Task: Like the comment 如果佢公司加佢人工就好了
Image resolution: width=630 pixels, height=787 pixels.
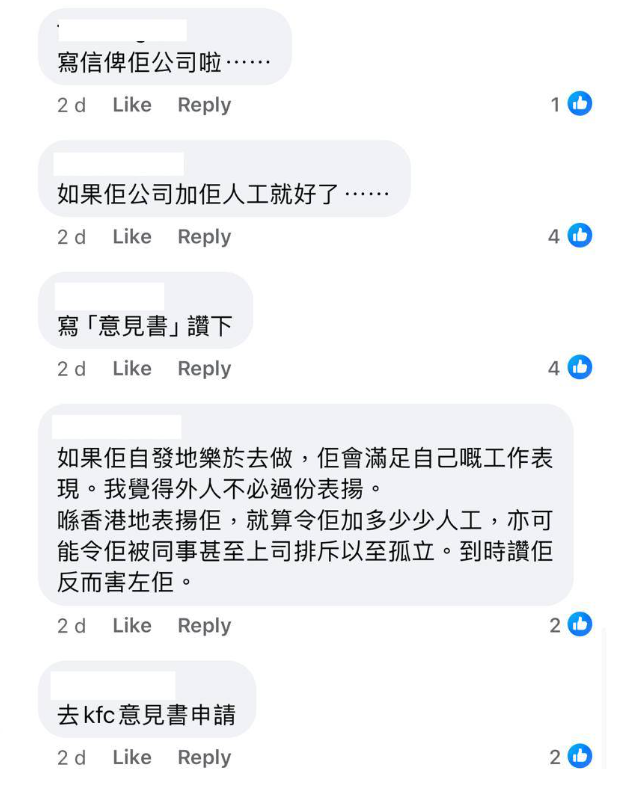Action: tap(131, 237)
